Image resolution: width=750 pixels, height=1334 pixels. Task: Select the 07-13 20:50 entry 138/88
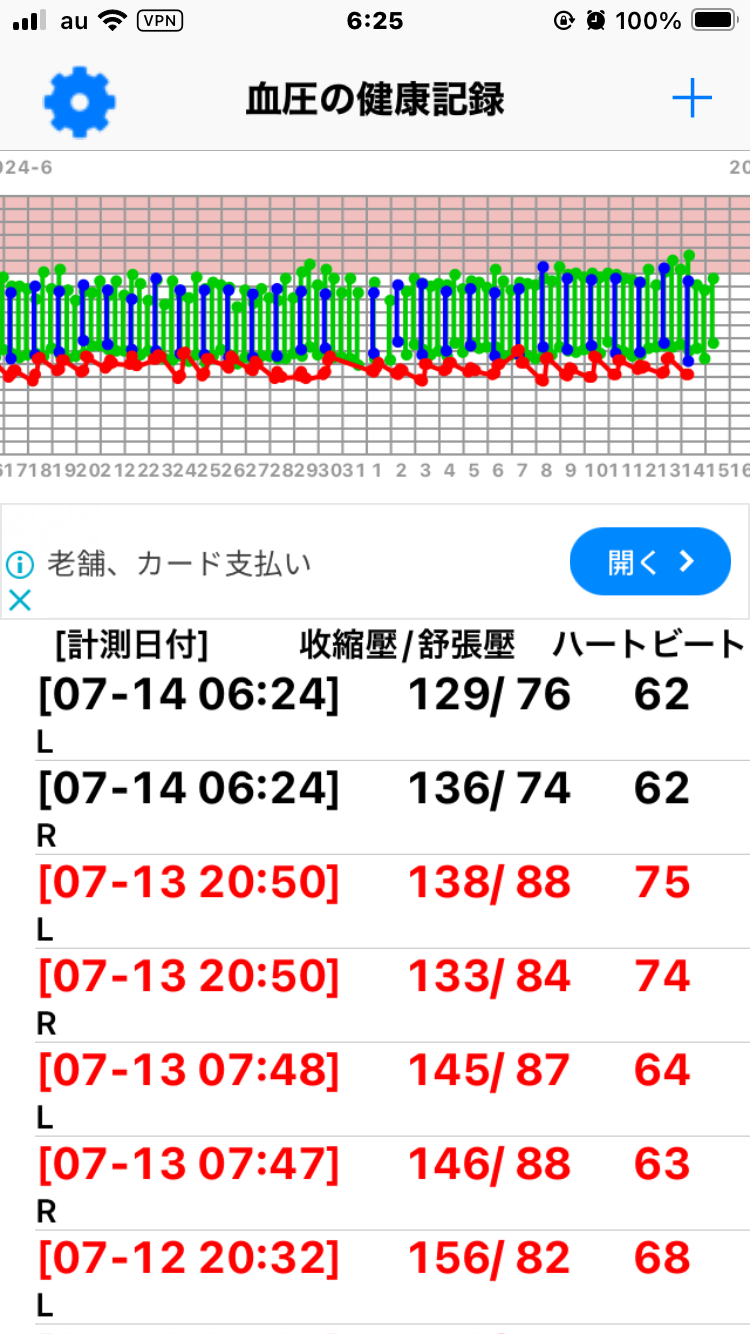[375, 902]
